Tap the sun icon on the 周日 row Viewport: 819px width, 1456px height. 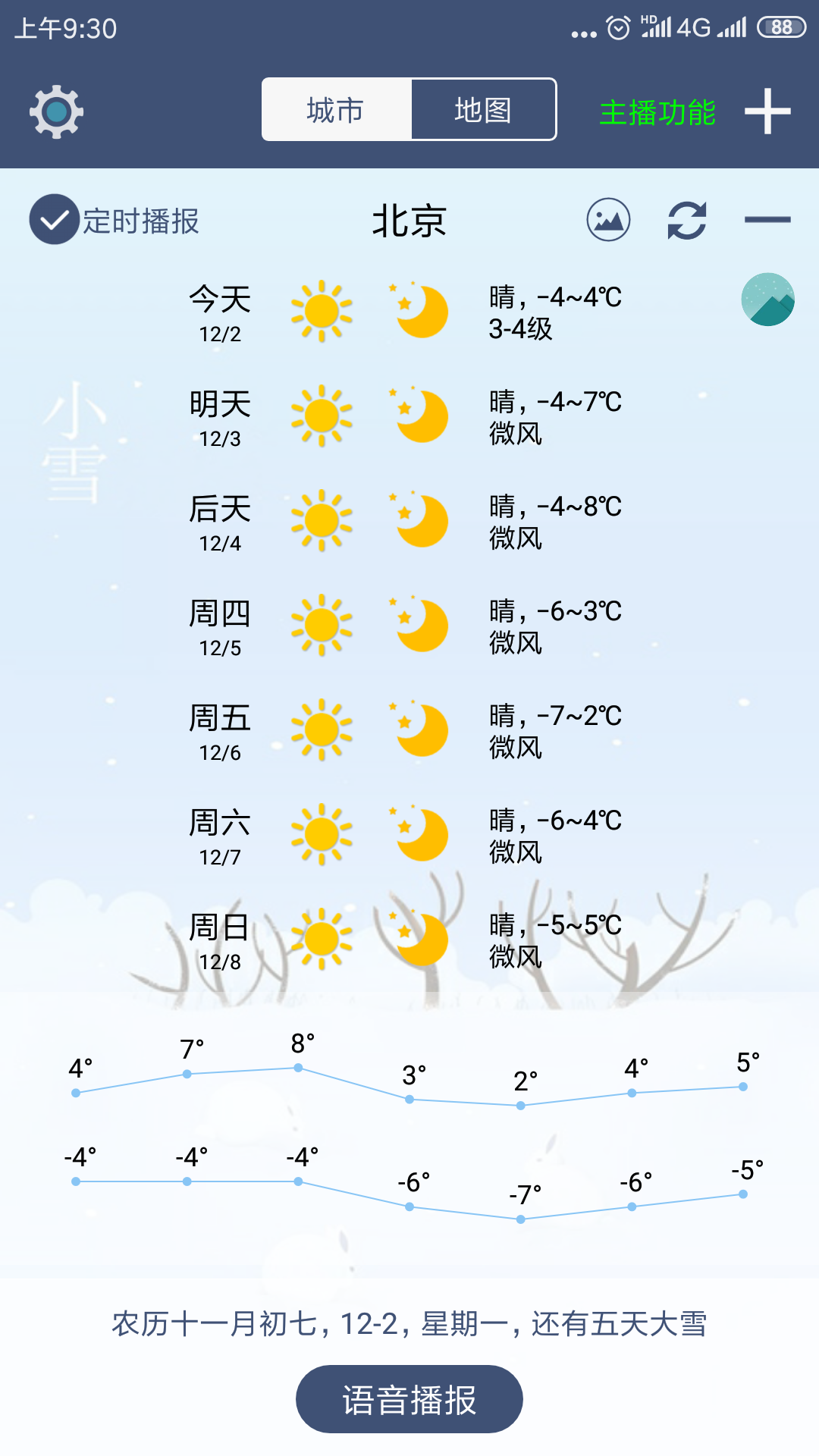322,937
